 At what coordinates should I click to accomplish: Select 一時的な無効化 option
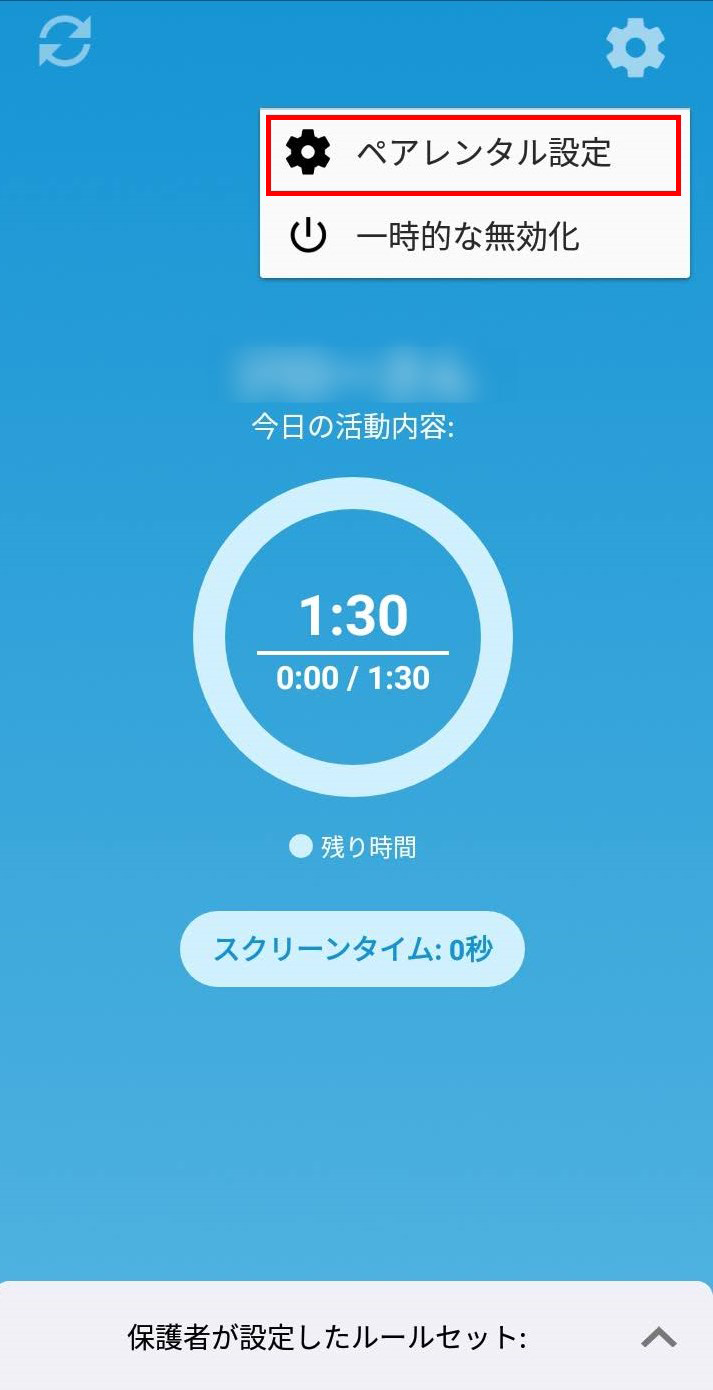pos(474,237)
